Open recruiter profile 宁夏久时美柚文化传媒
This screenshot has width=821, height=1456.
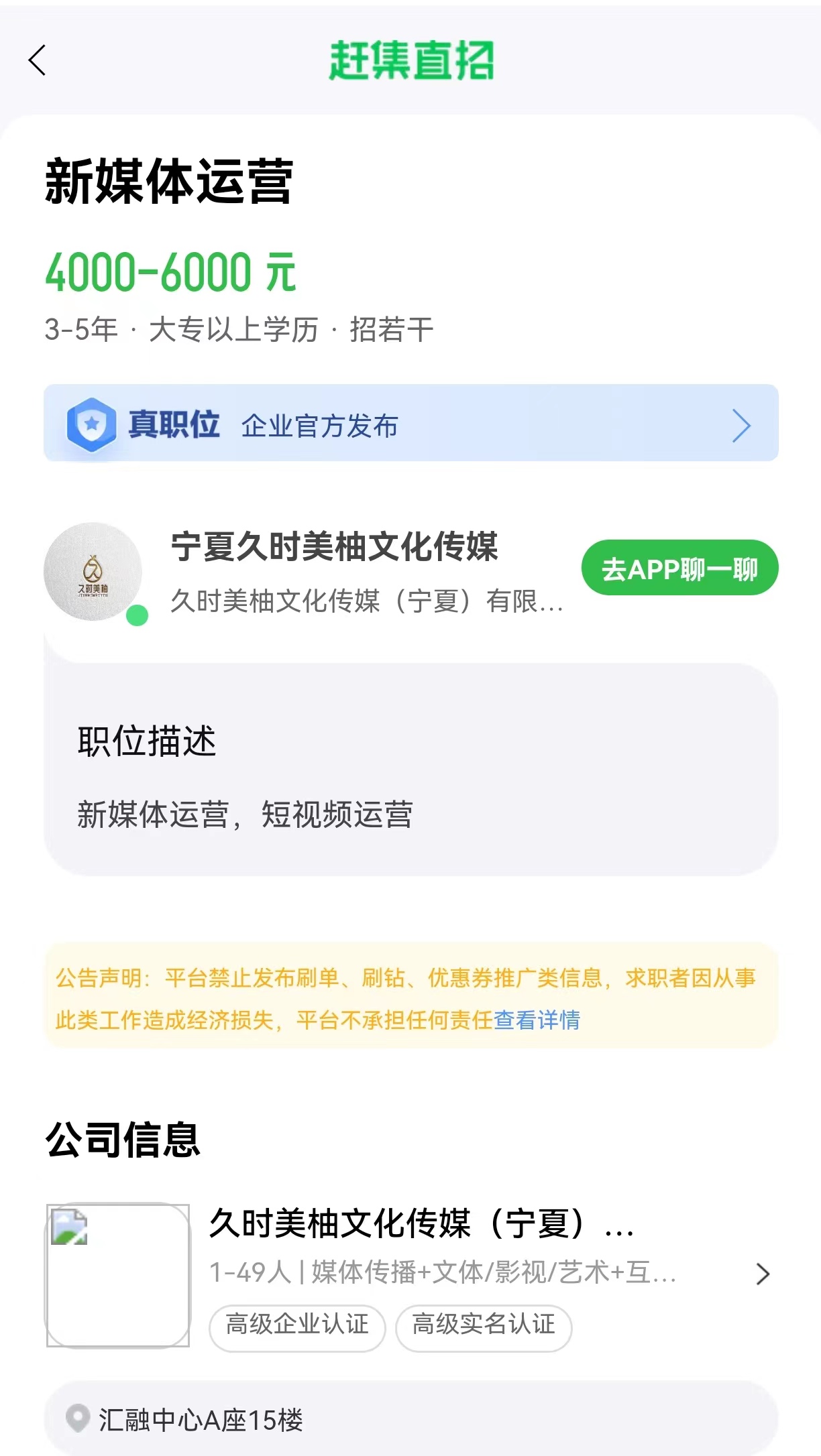pyautogui.click(x=333, y=546)
